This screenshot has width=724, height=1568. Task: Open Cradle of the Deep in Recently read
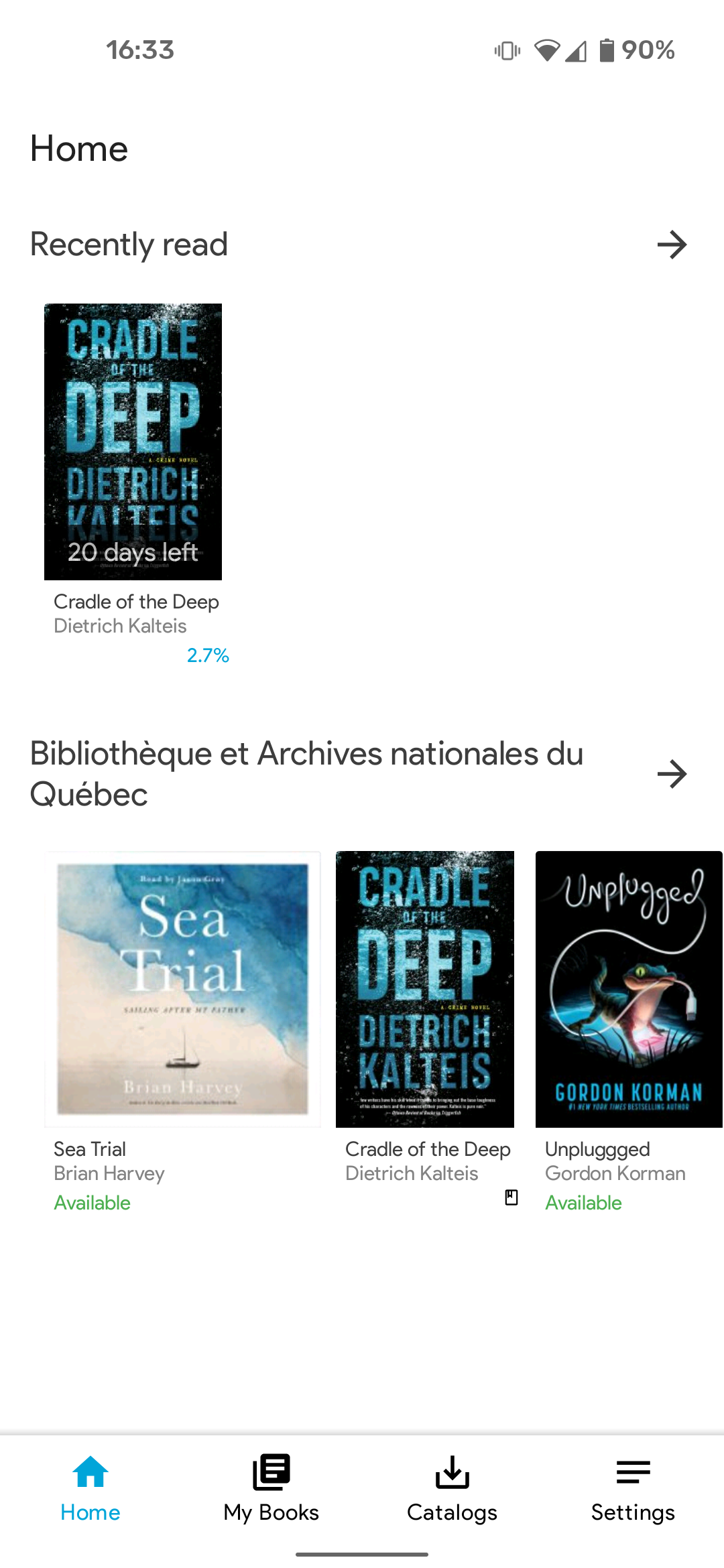(x=133, y=442)
